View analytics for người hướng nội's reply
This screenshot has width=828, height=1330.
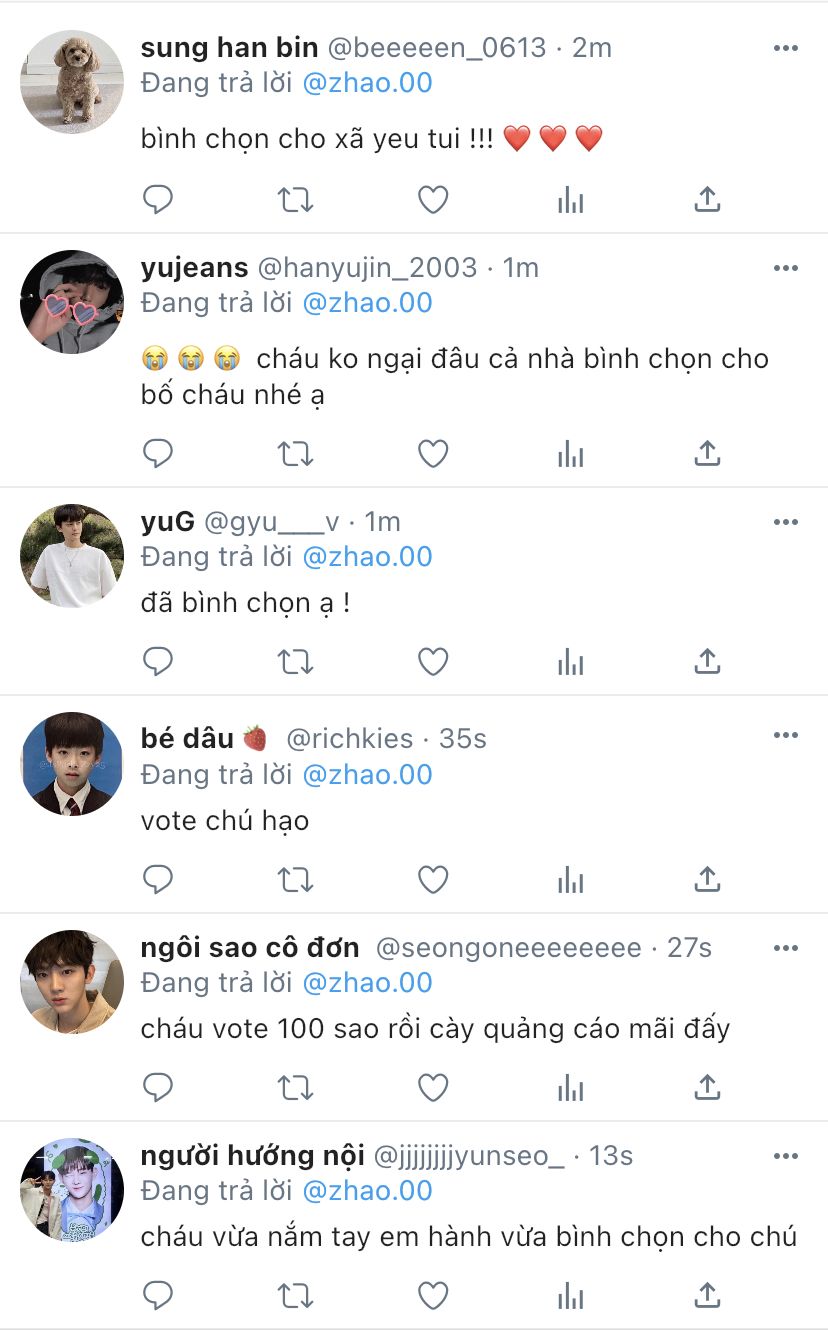click(x=570, y=1295)
